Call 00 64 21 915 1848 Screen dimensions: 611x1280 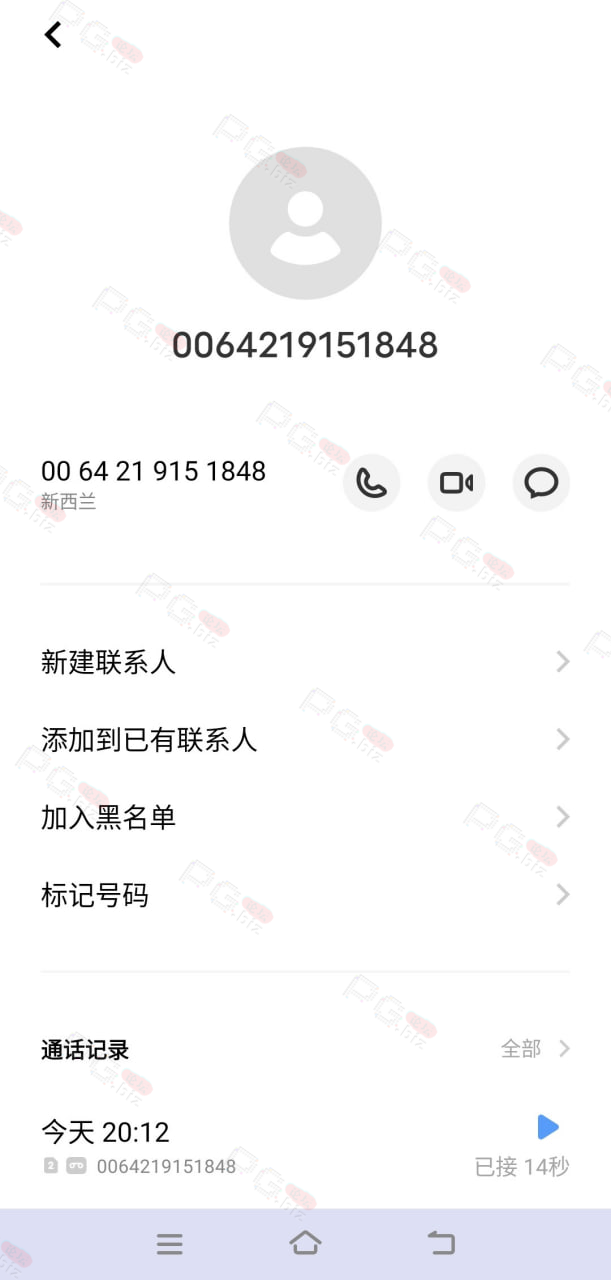371,483
